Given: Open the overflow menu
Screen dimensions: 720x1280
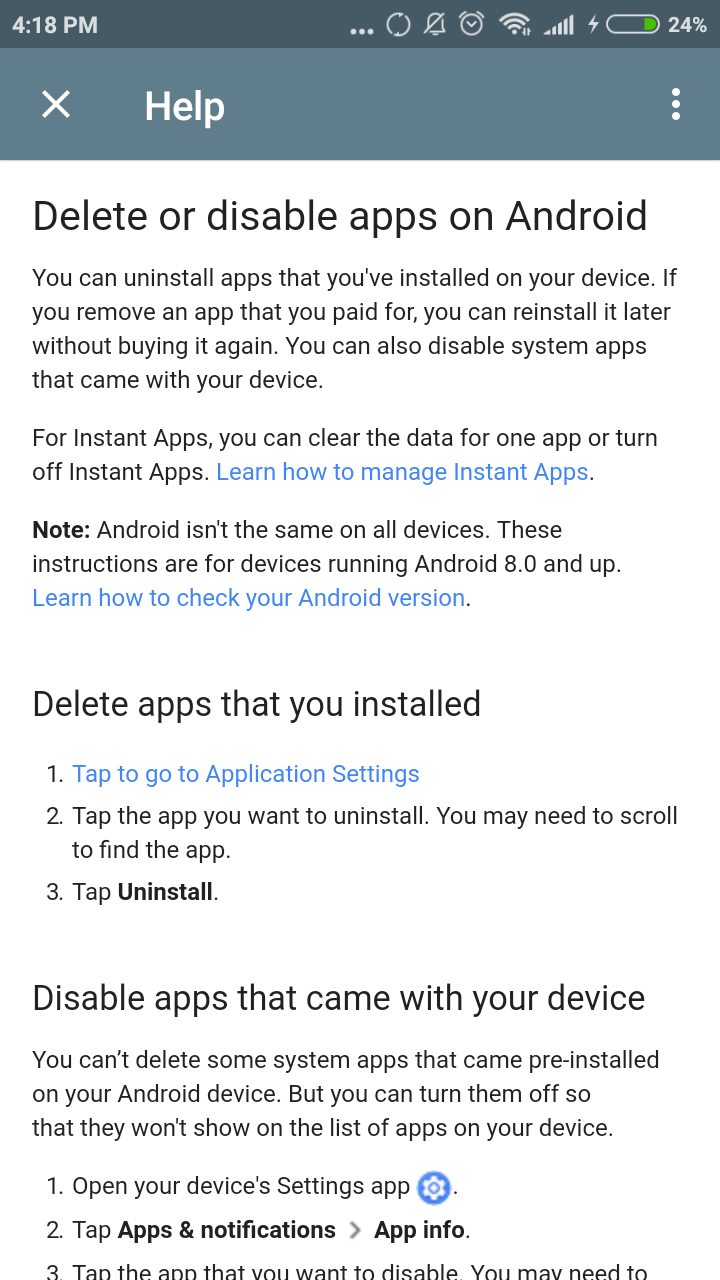Looking at the screenshot, I should [x=676, y=104].
